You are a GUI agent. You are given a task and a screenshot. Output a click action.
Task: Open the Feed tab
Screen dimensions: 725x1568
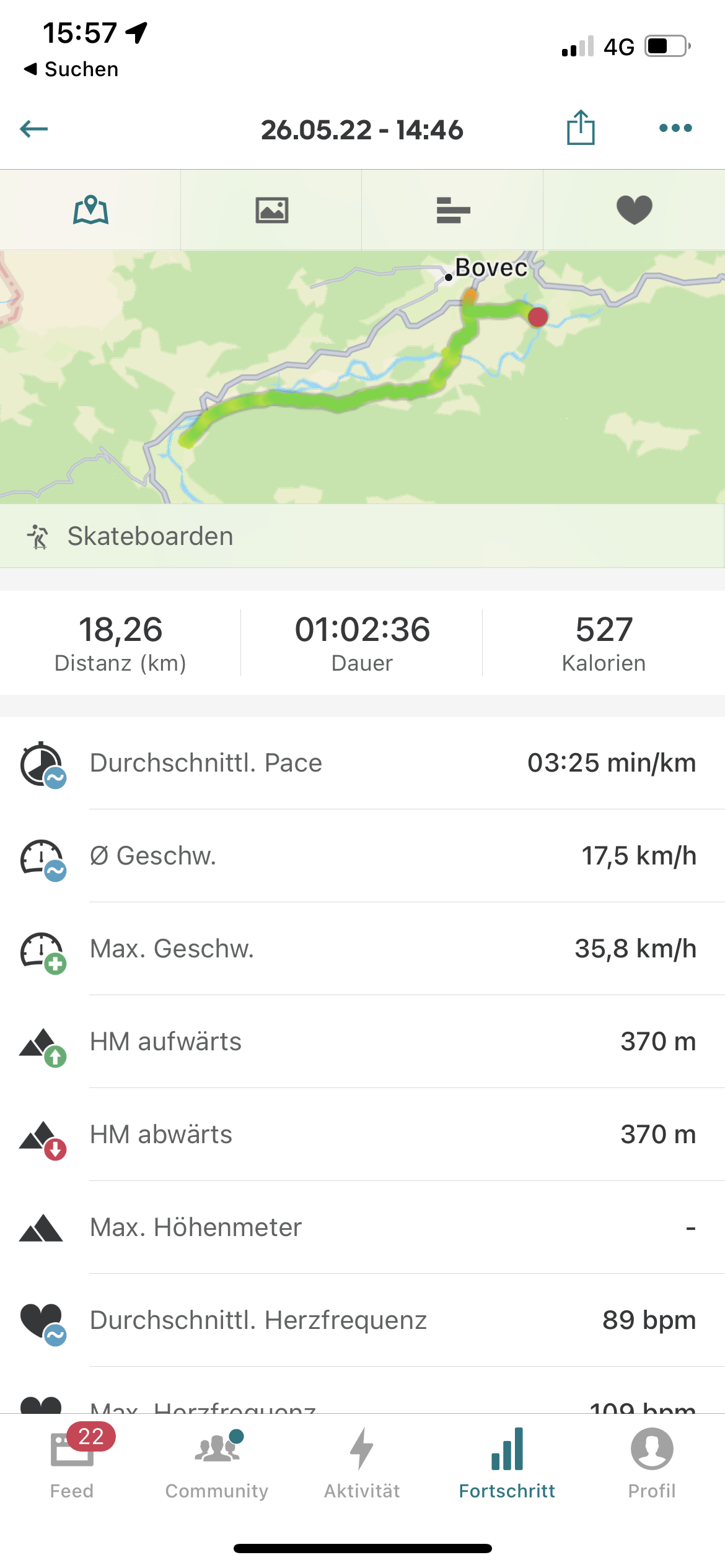72,1463
